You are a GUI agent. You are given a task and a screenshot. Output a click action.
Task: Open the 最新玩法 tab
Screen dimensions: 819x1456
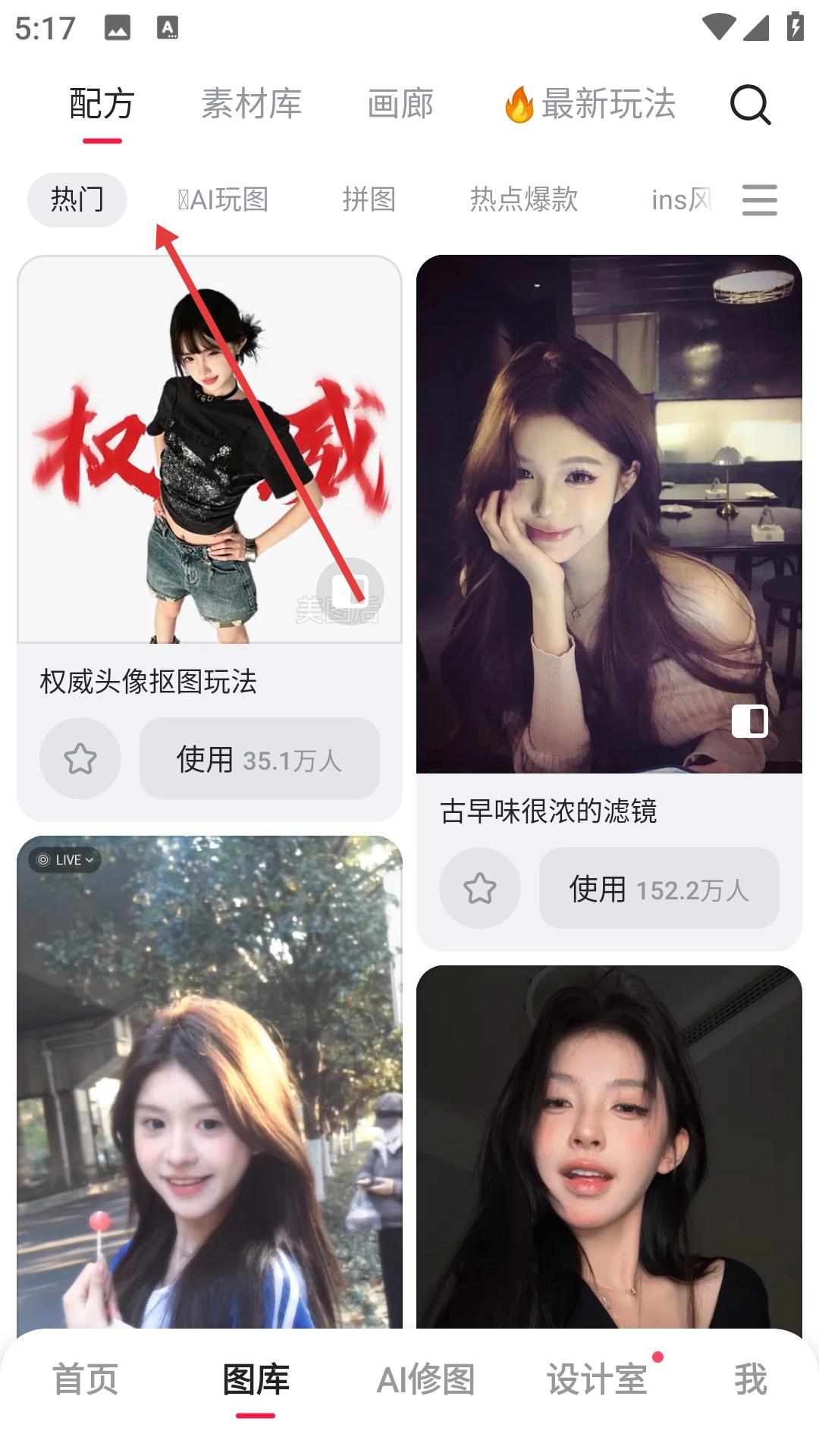[591, 104]
